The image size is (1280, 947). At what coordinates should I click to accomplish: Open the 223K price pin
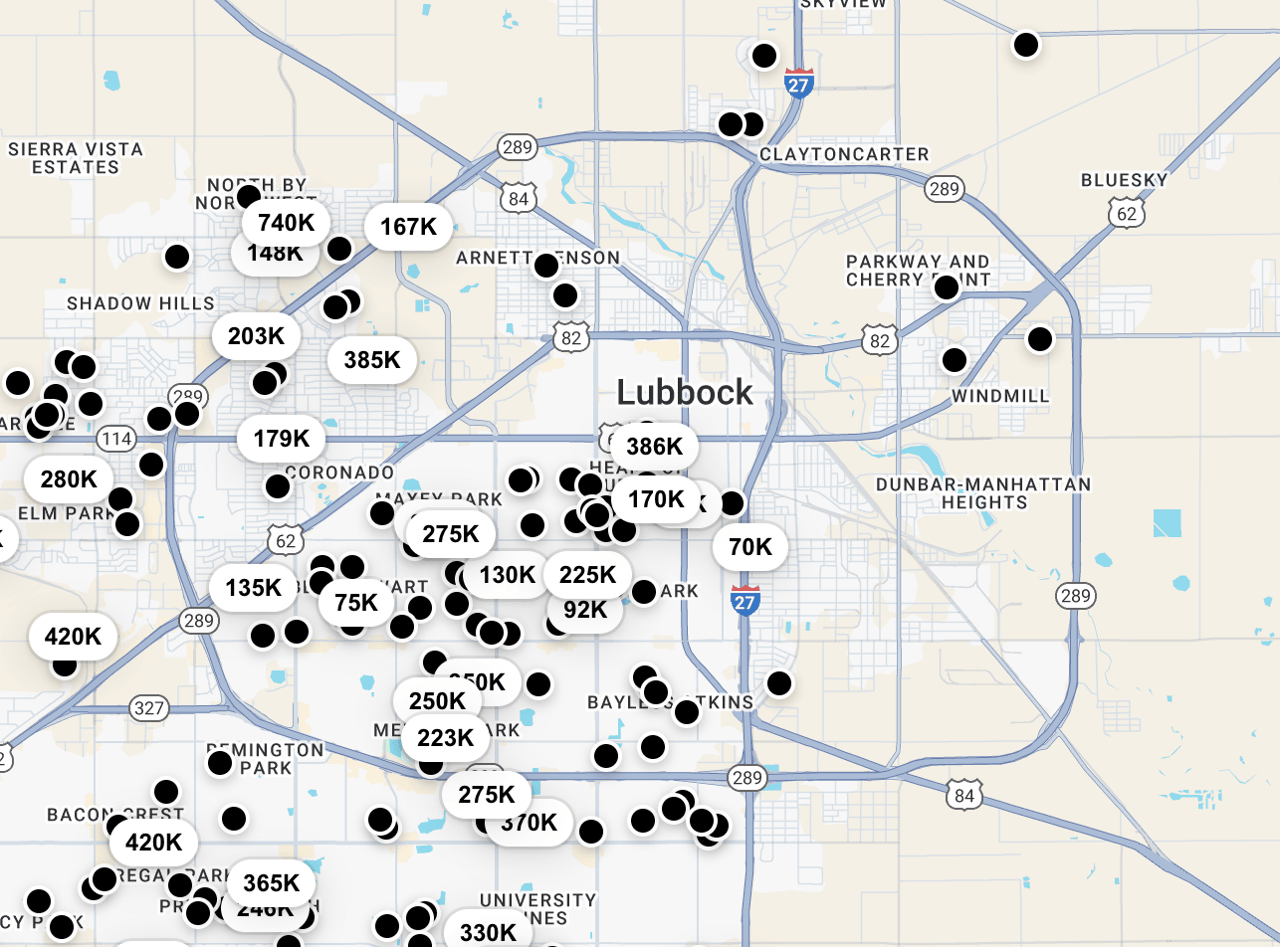[x=445, y=738]
